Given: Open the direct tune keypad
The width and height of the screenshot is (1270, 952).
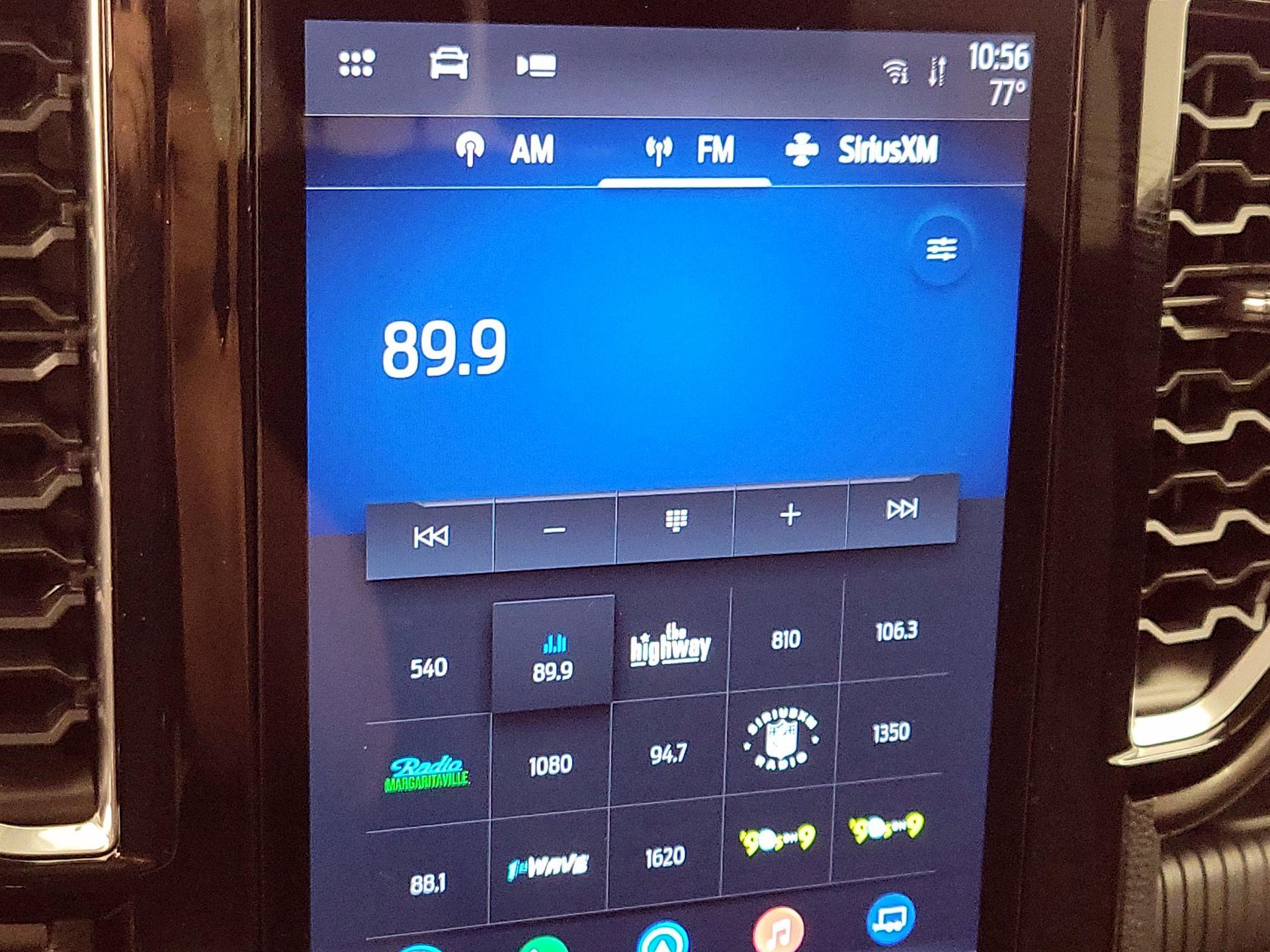Looking at the screenshot, I should click(675, 521).
